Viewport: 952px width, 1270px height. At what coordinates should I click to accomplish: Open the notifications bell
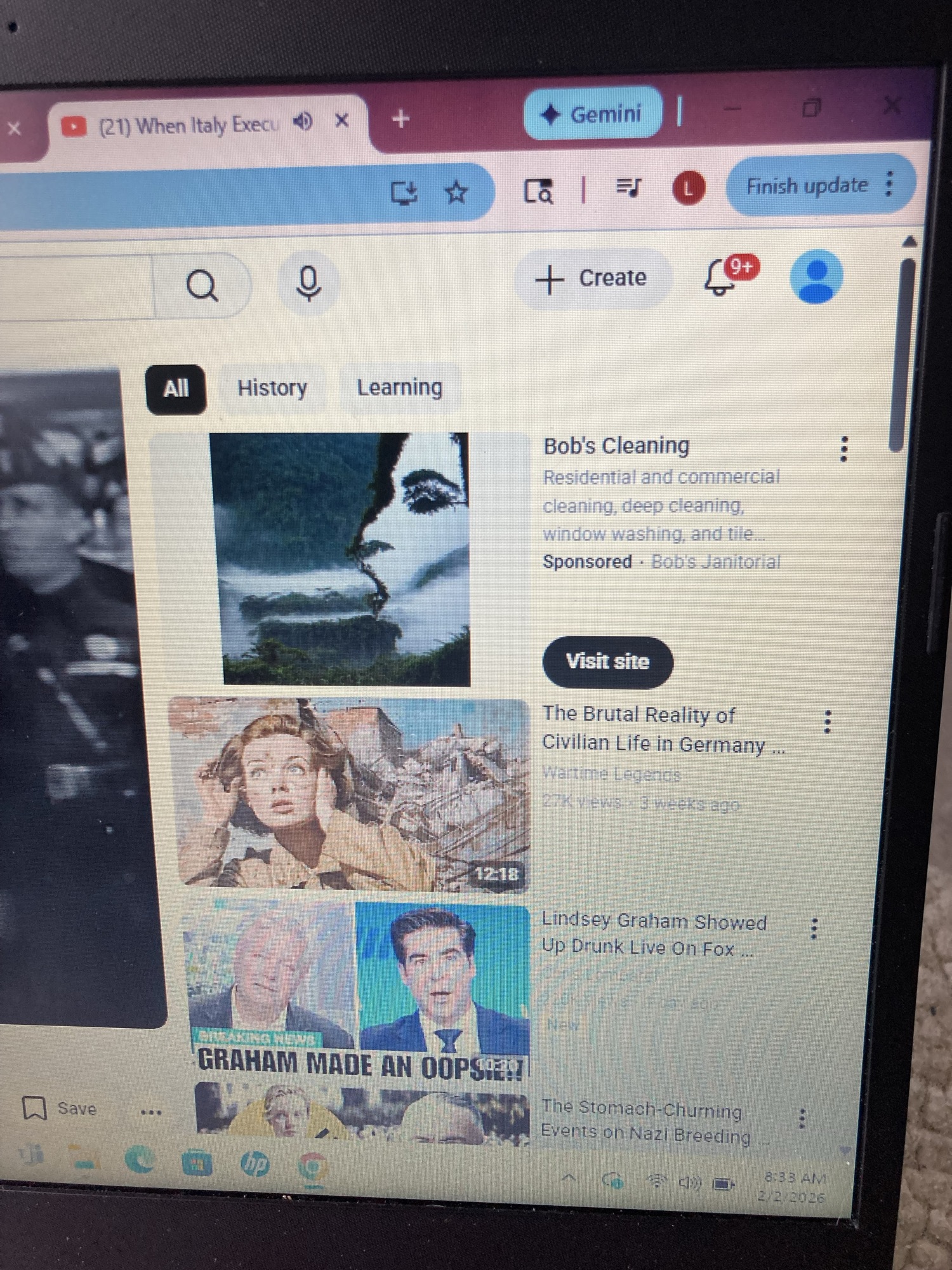tap(719, 279)
